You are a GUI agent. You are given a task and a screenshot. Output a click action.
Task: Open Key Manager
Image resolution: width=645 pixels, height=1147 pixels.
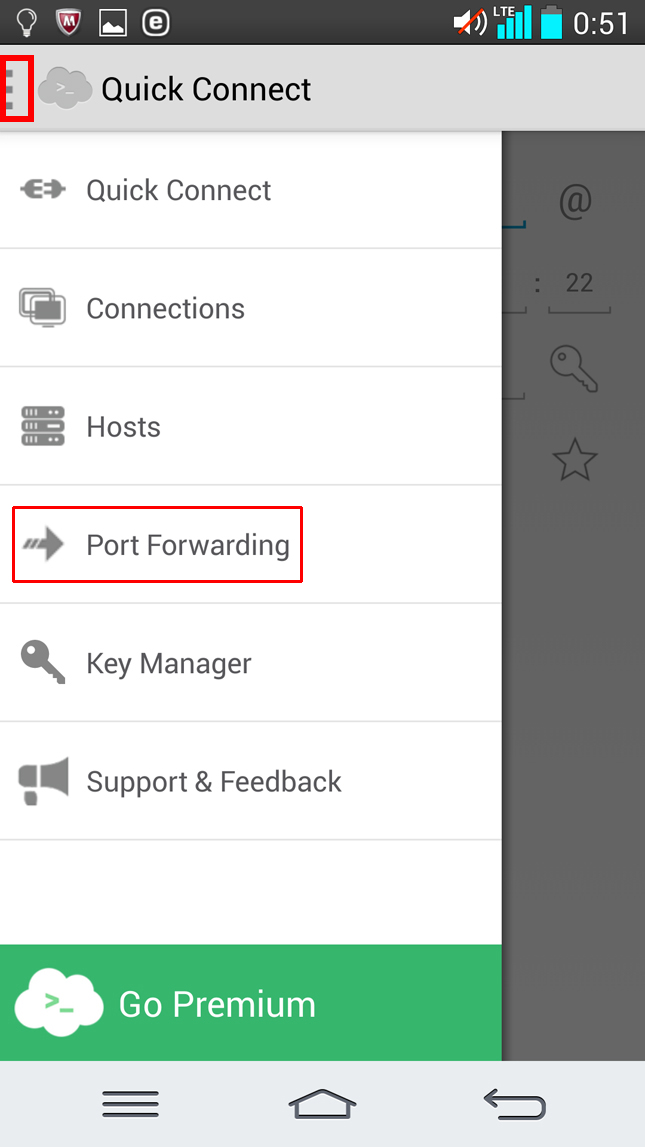click(168, 663)
